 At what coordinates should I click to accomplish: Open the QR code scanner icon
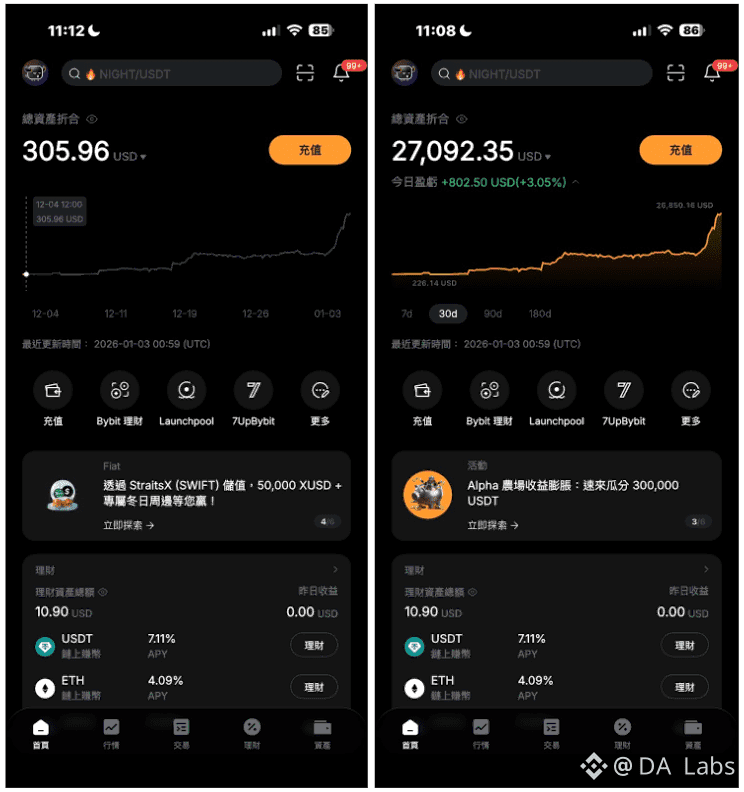pyautogui.click(x=305, y=73)
